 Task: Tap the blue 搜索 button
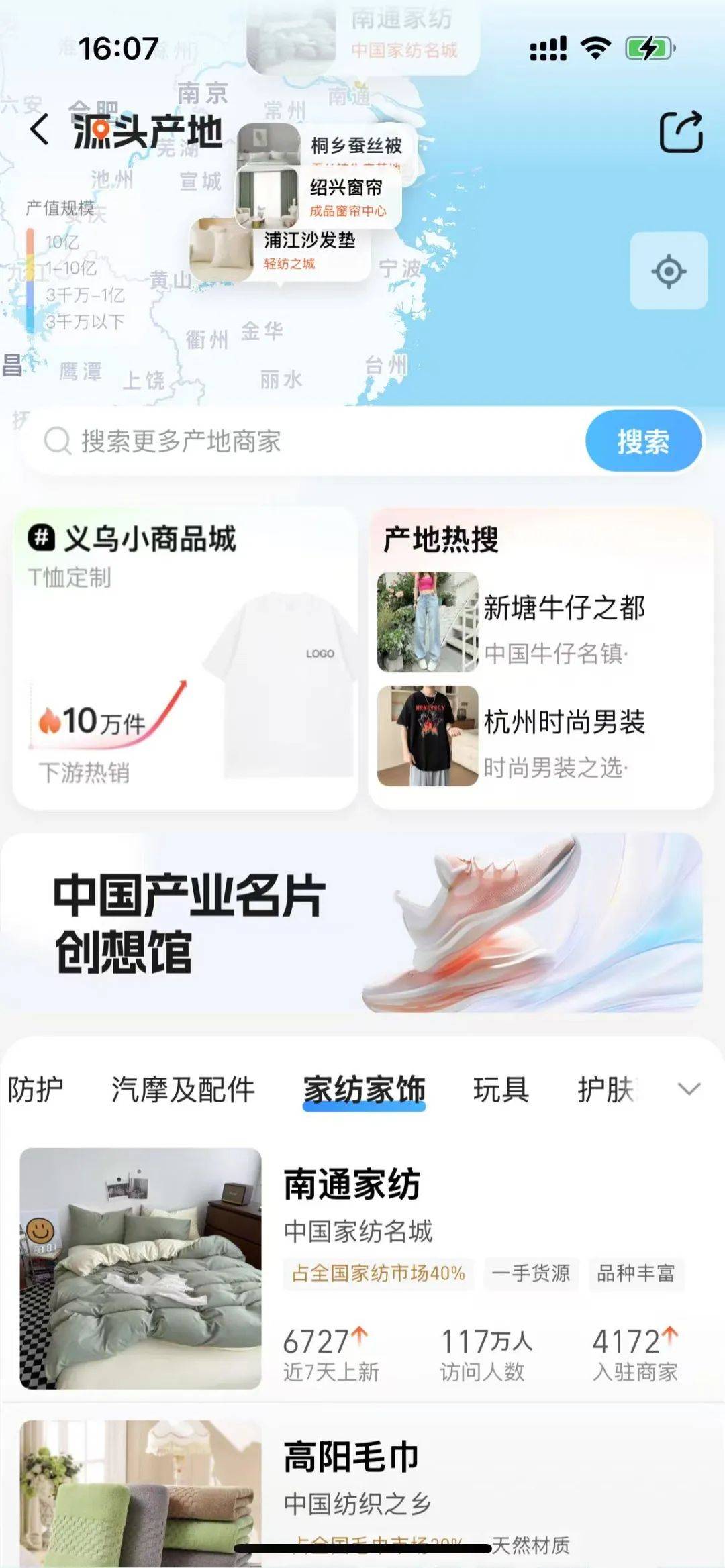tap(642, 441)
